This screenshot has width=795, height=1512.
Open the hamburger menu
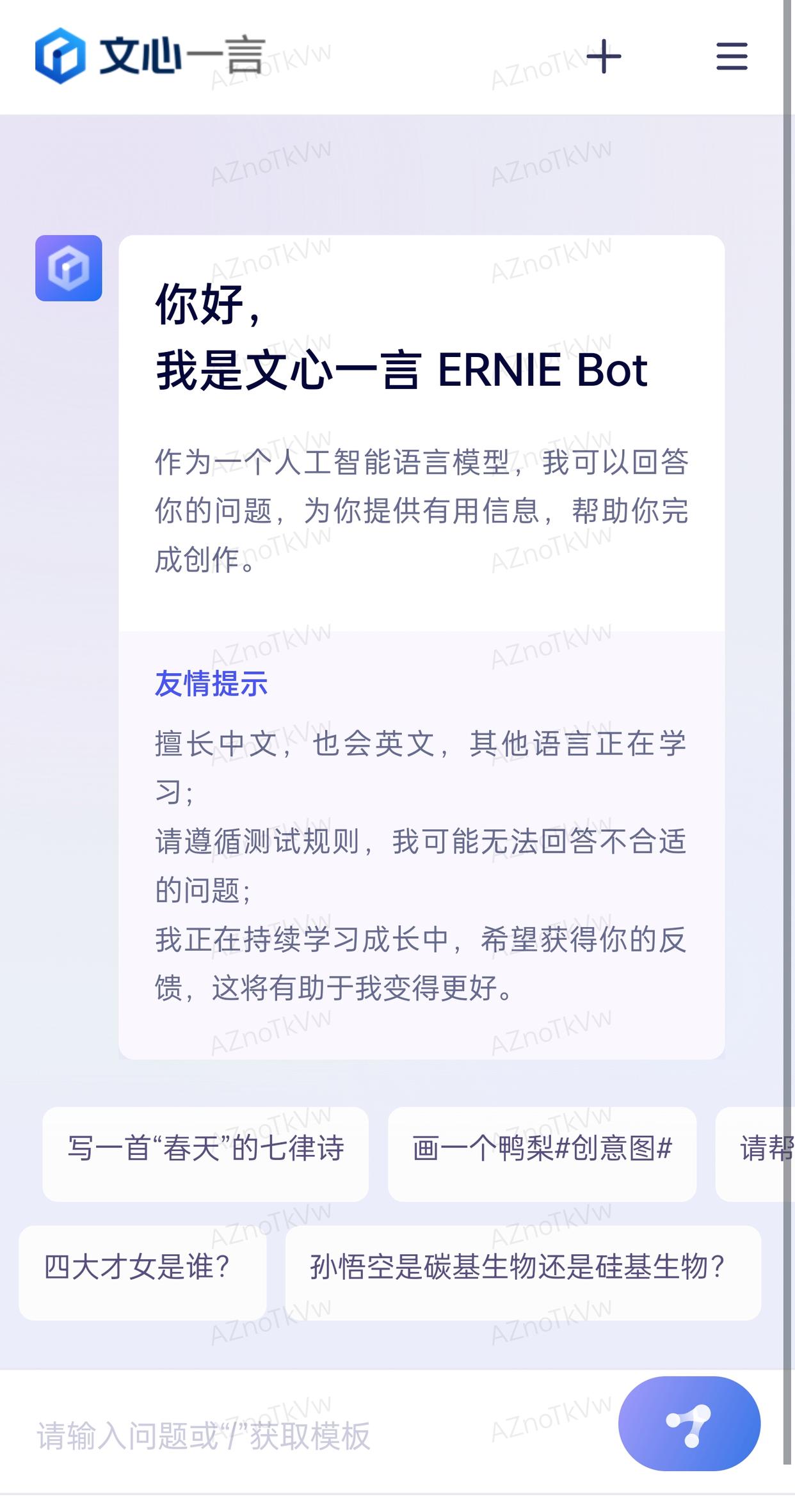pos(732,57)
